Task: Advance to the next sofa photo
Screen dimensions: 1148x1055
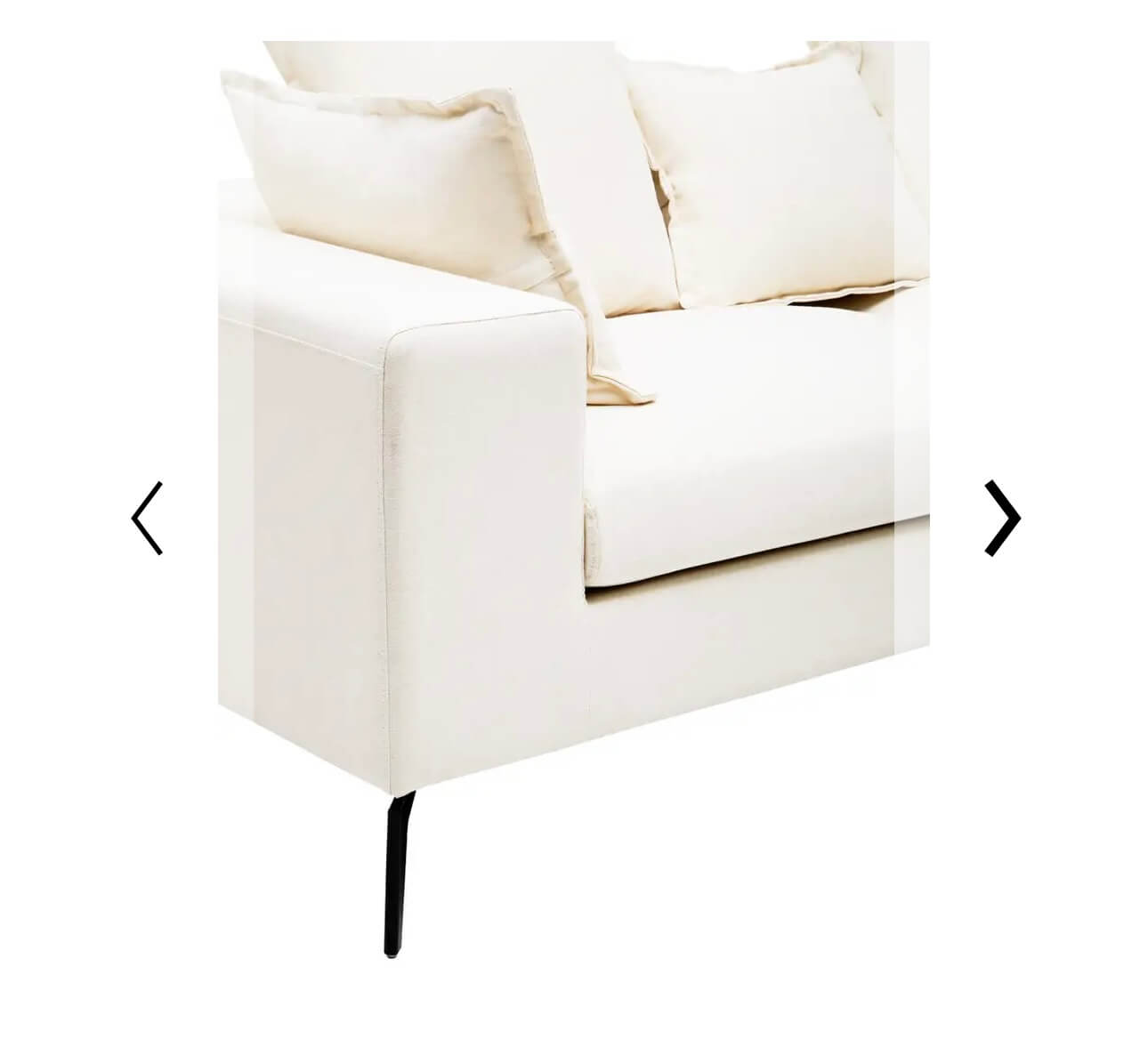Action: [x=1002, y=518]
